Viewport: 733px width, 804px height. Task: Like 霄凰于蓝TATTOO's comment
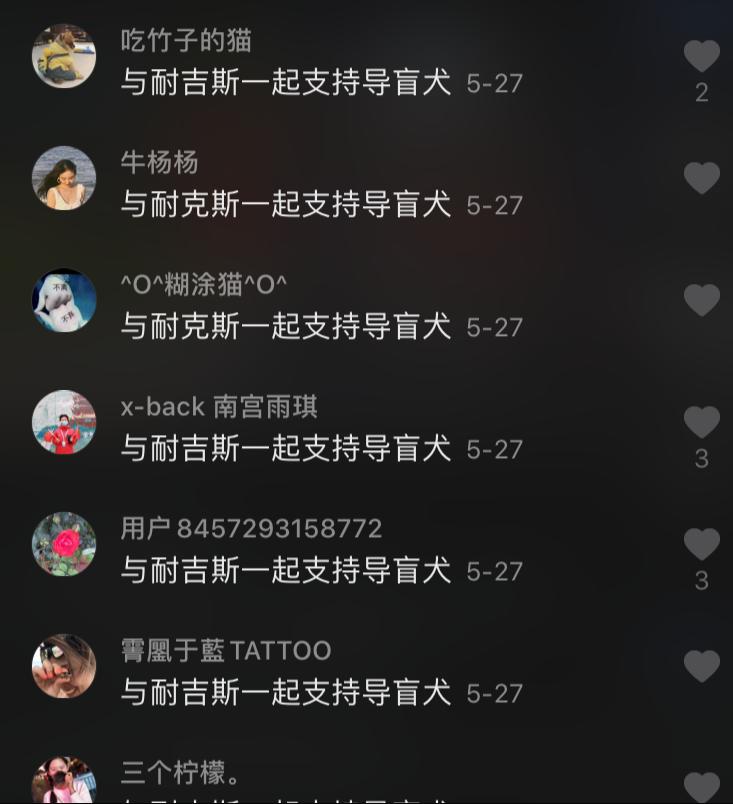[701, 667]
